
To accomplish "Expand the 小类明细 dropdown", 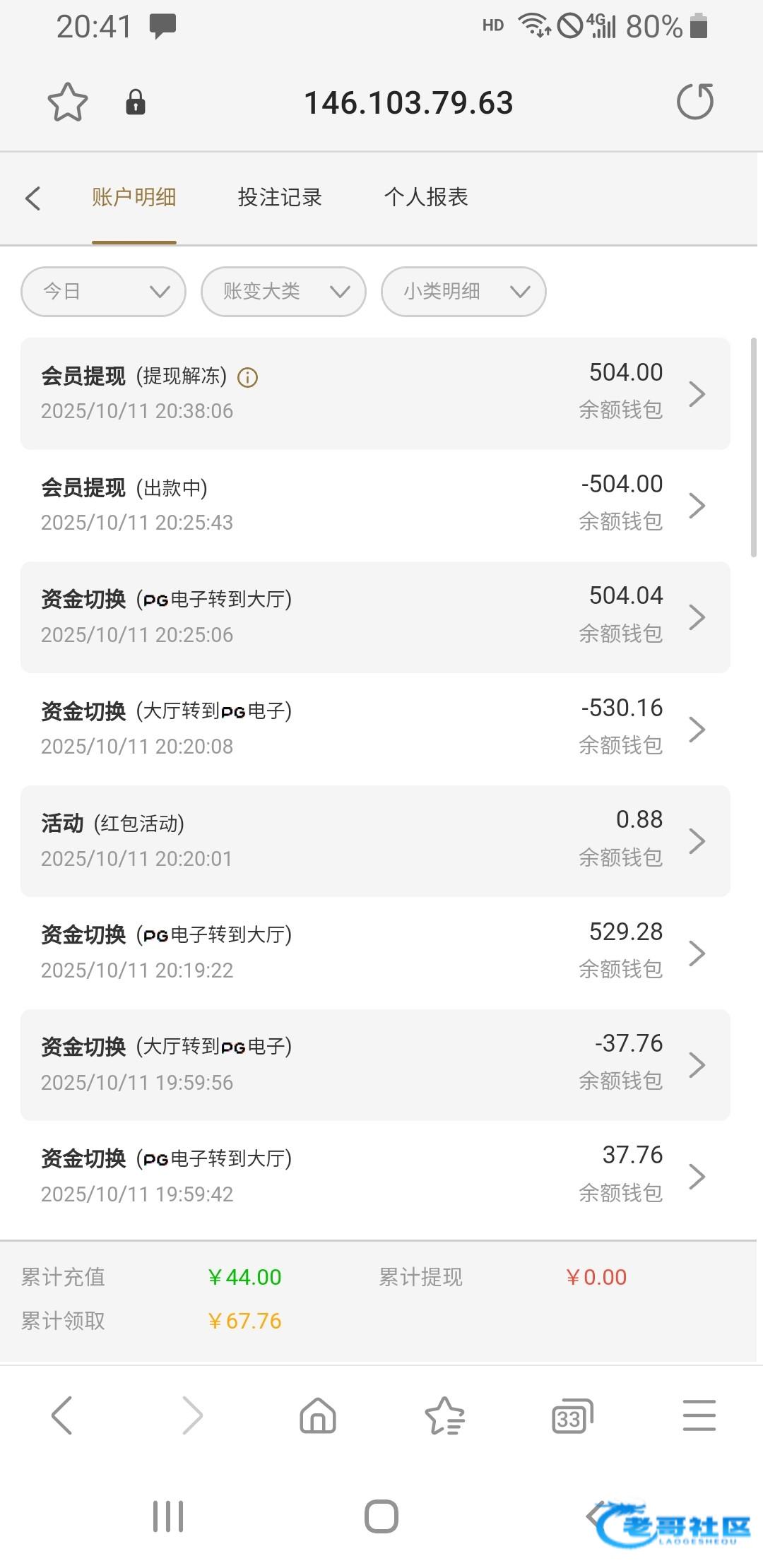I will [x=463, y=292].
